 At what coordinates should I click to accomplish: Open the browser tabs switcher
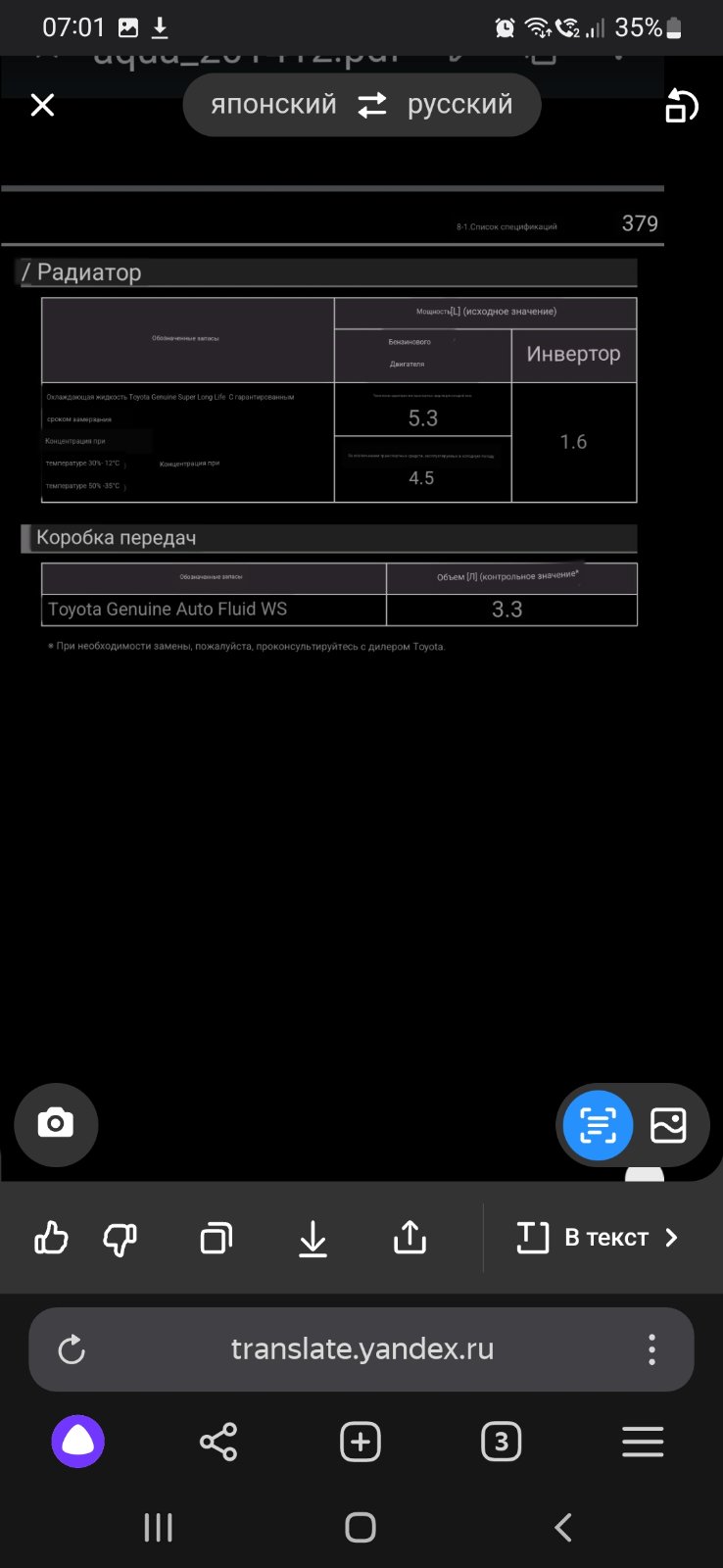click(x=502, y=1442)
